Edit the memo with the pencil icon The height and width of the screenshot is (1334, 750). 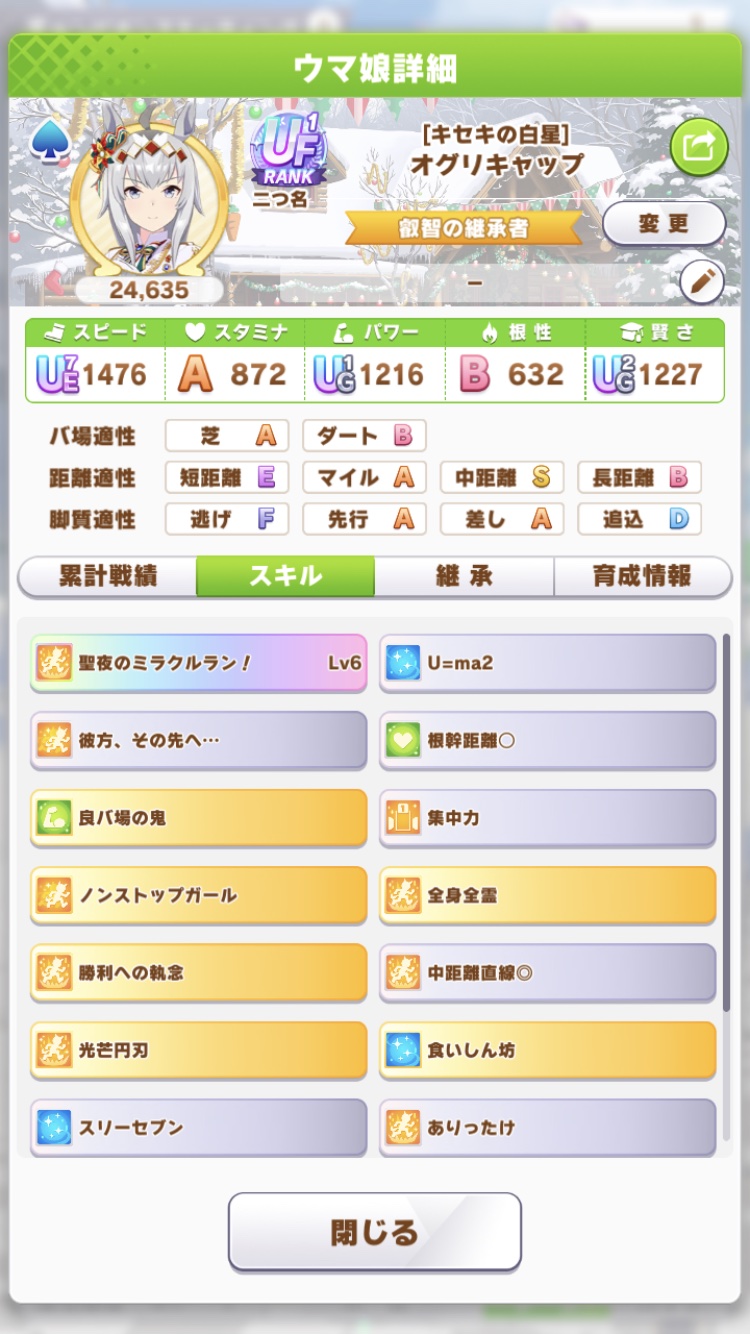tap(701, 283)
